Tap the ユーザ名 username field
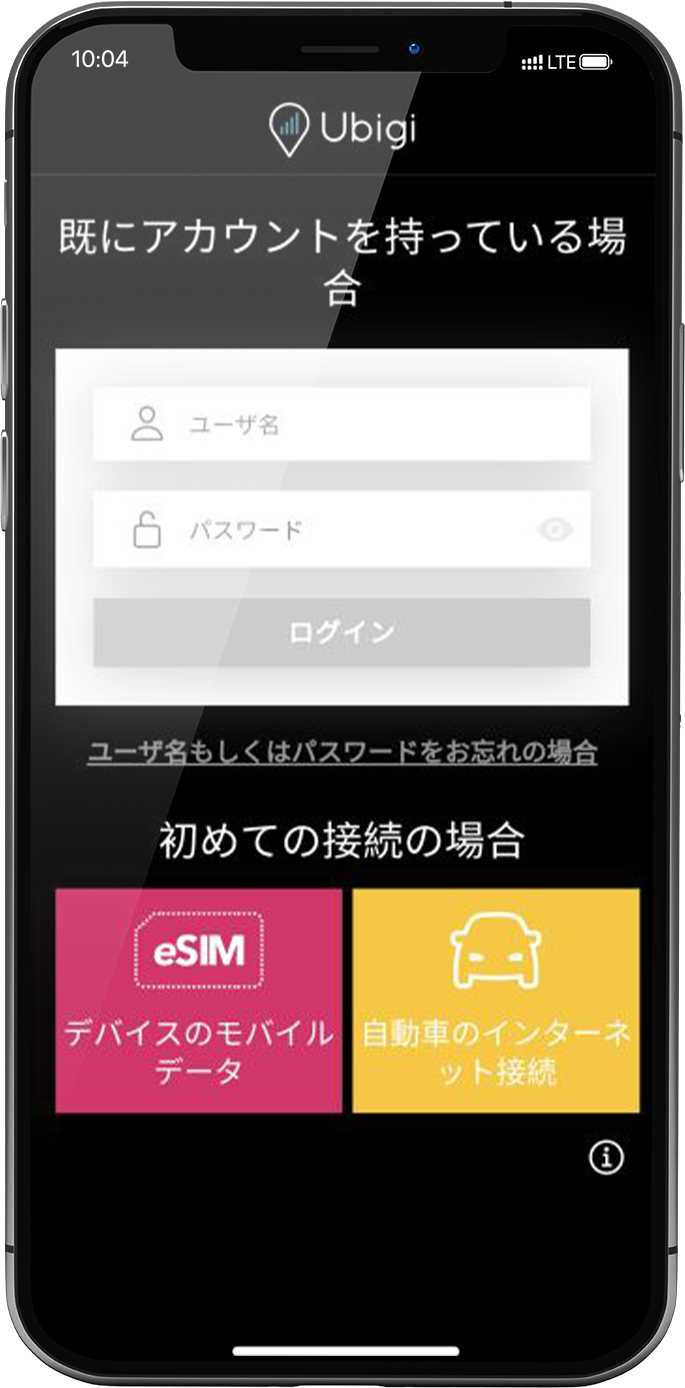The image size is (685, 1388). coord(341,424)
